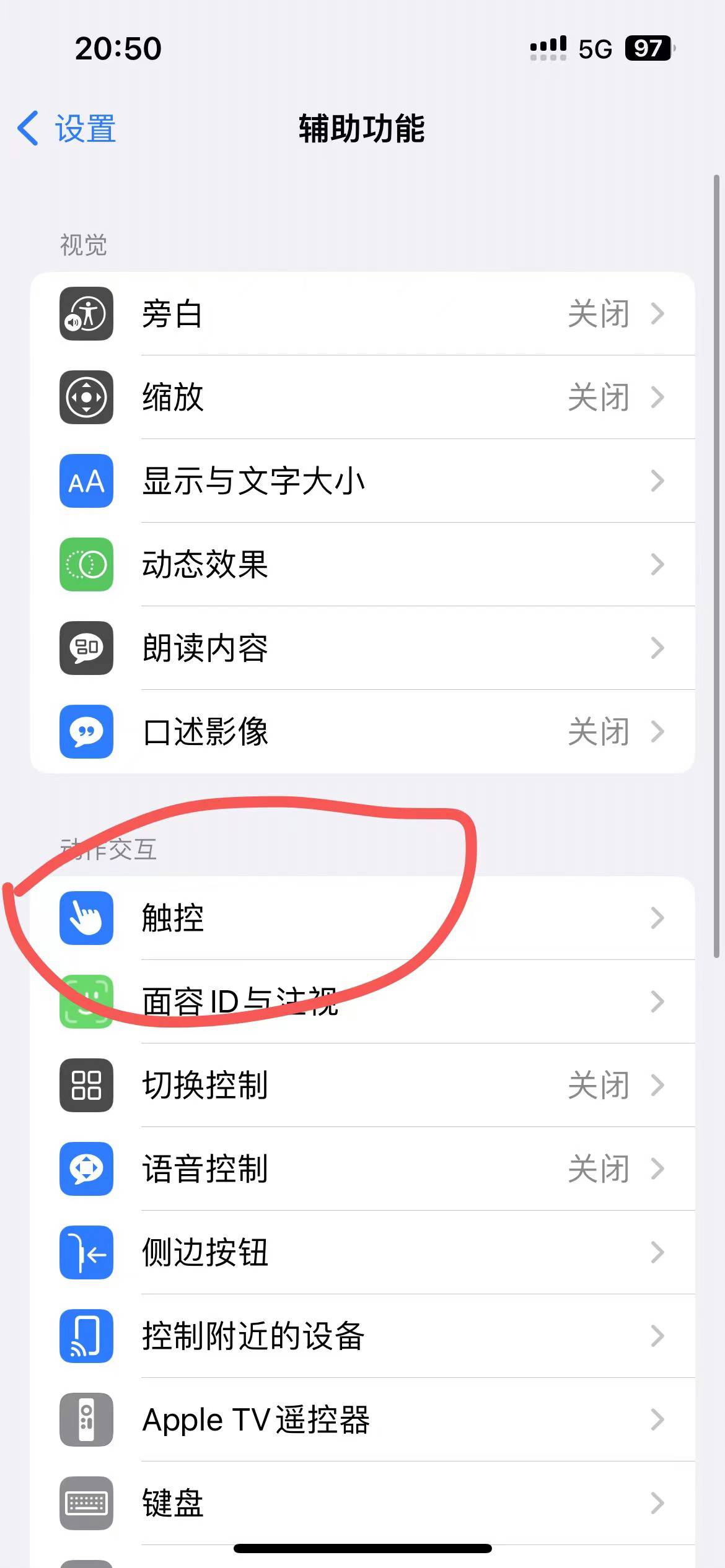Screen dimensions: 725x1568
Task: Open 控制附近的设备
Action: [362, 1336]
